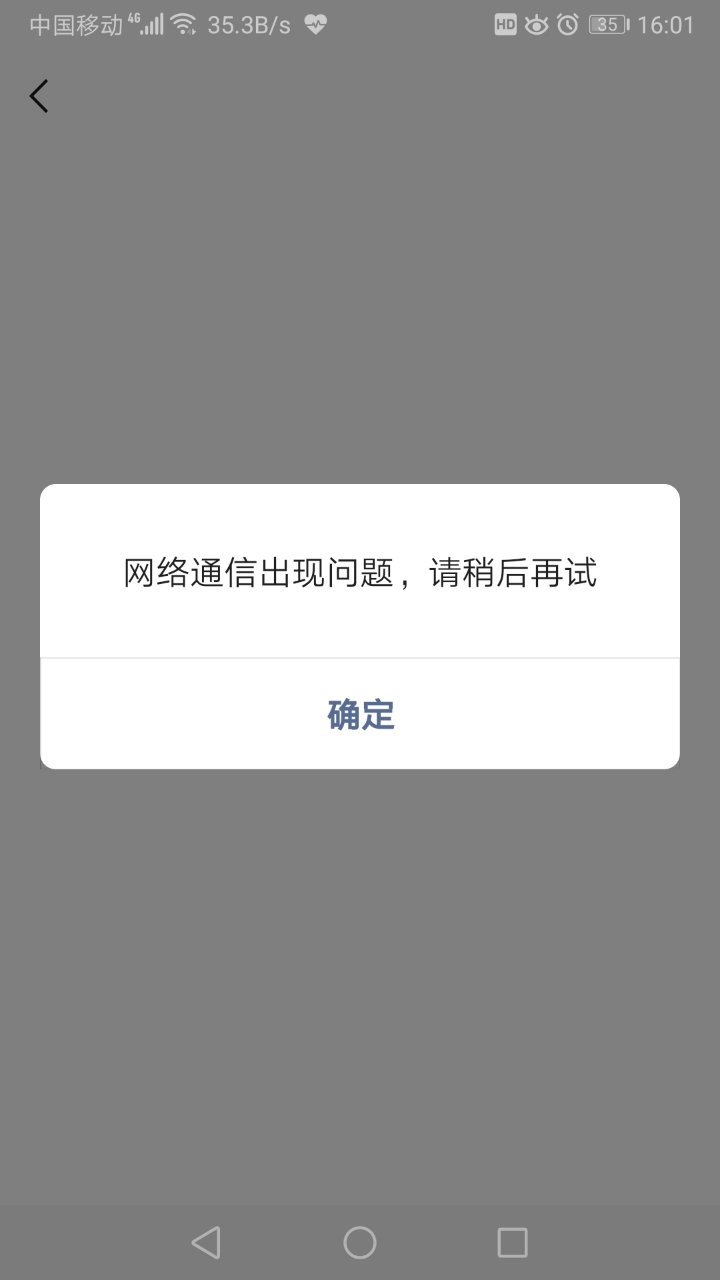This screenshot has height=1280, width=720.
Task: Tap the clock showing 16:01
Action: [x=667, y=24]
